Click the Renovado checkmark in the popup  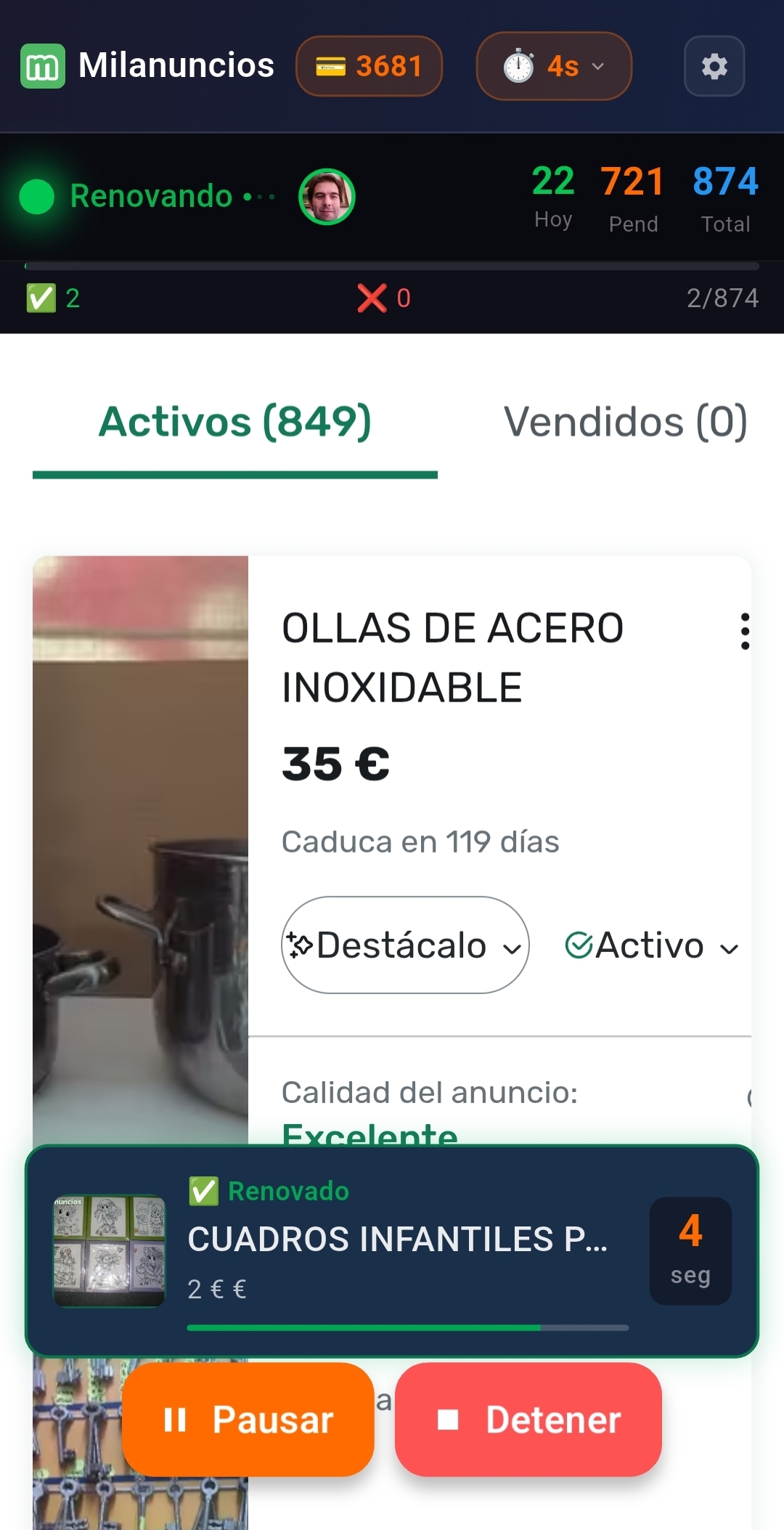203,1191
